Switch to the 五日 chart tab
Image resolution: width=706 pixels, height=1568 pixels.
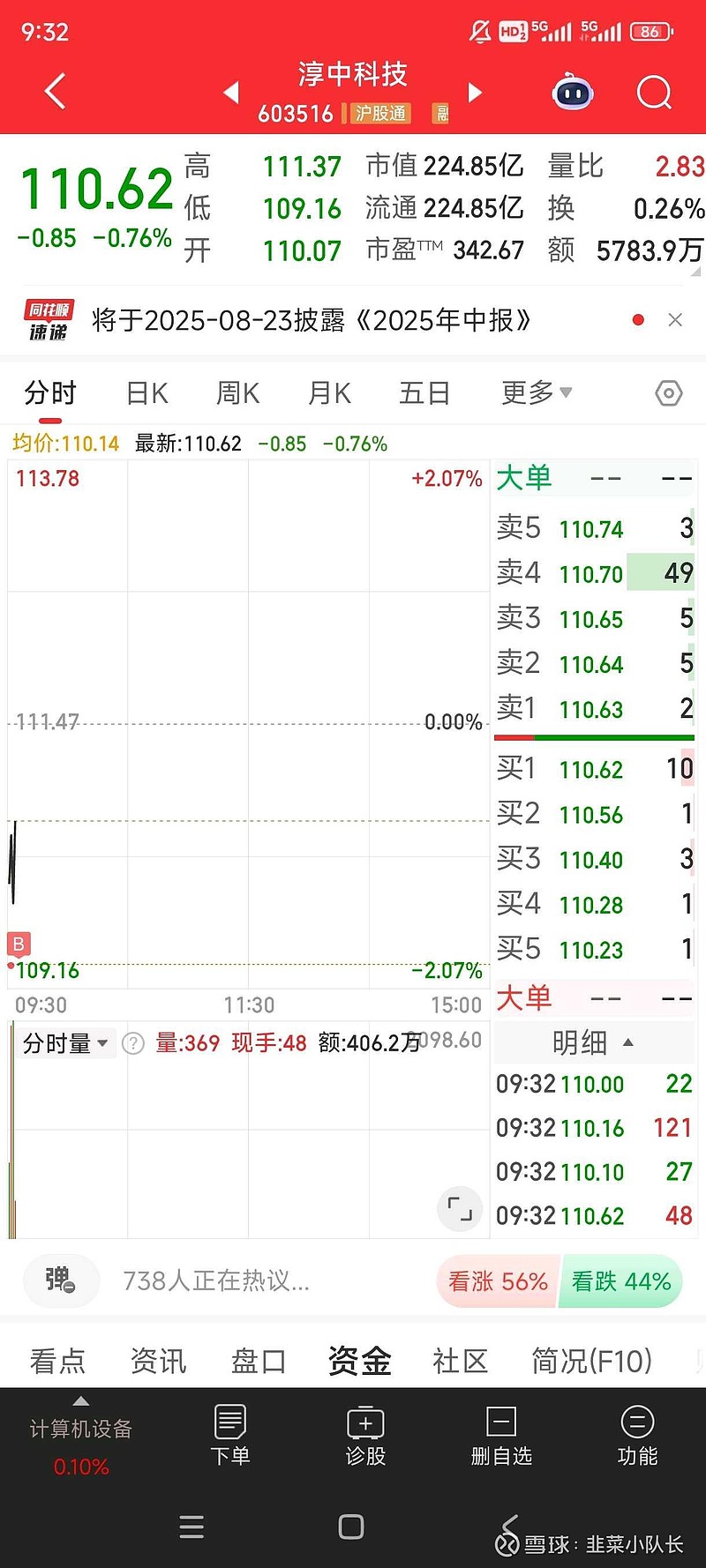(x=424, y=392)
